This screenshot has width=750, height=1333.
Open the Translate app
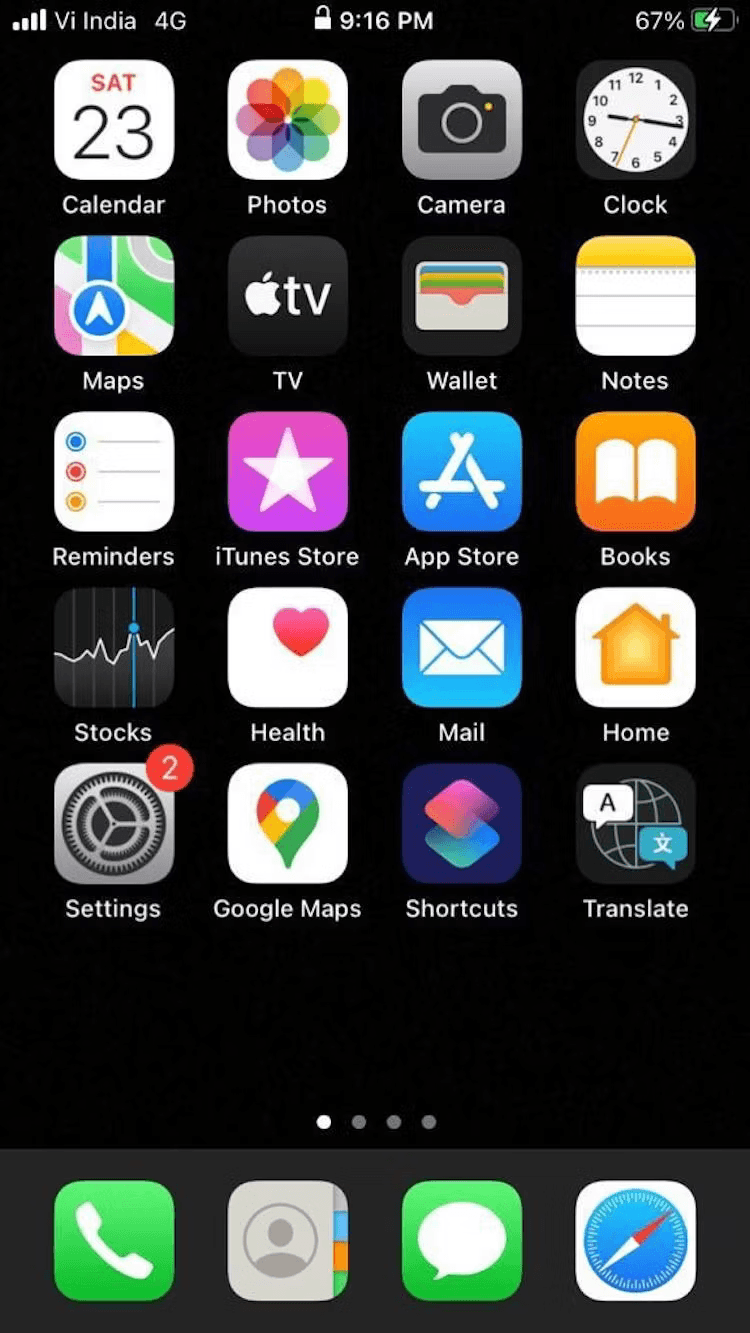[635, 823]
